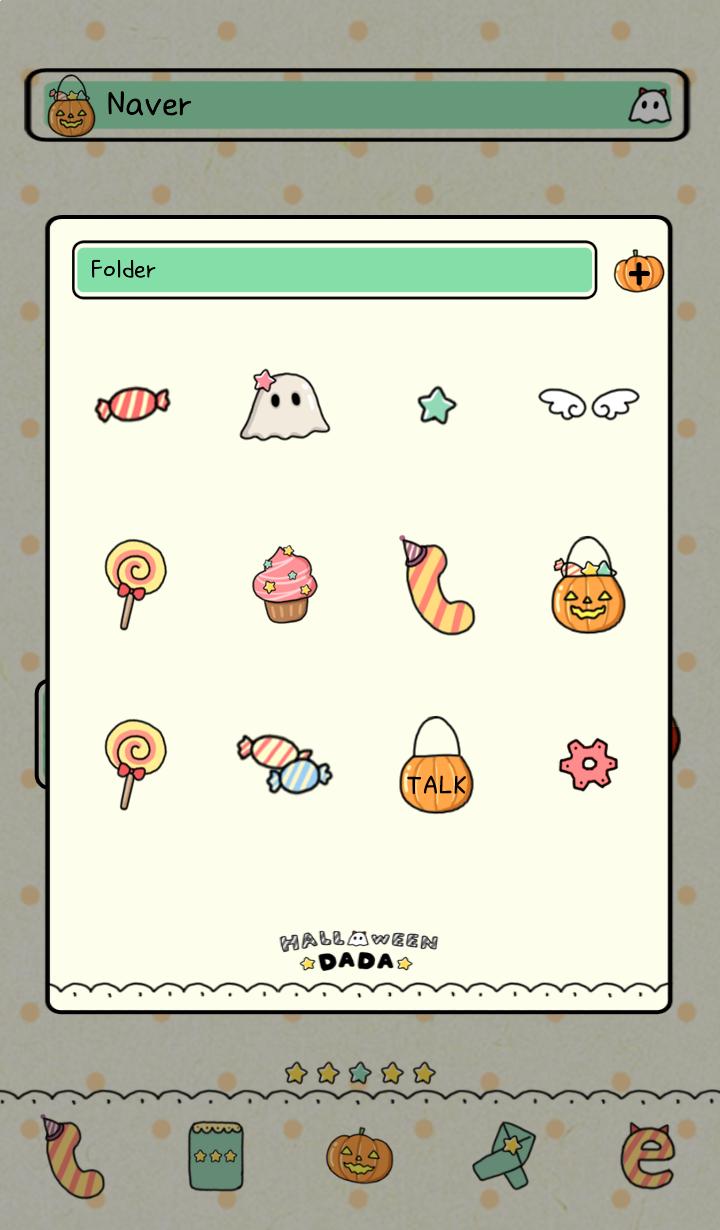Viewport: 720px width, 1230px height.
Task: Tap the ghost icon in the Naver bar
Action: 648,105
